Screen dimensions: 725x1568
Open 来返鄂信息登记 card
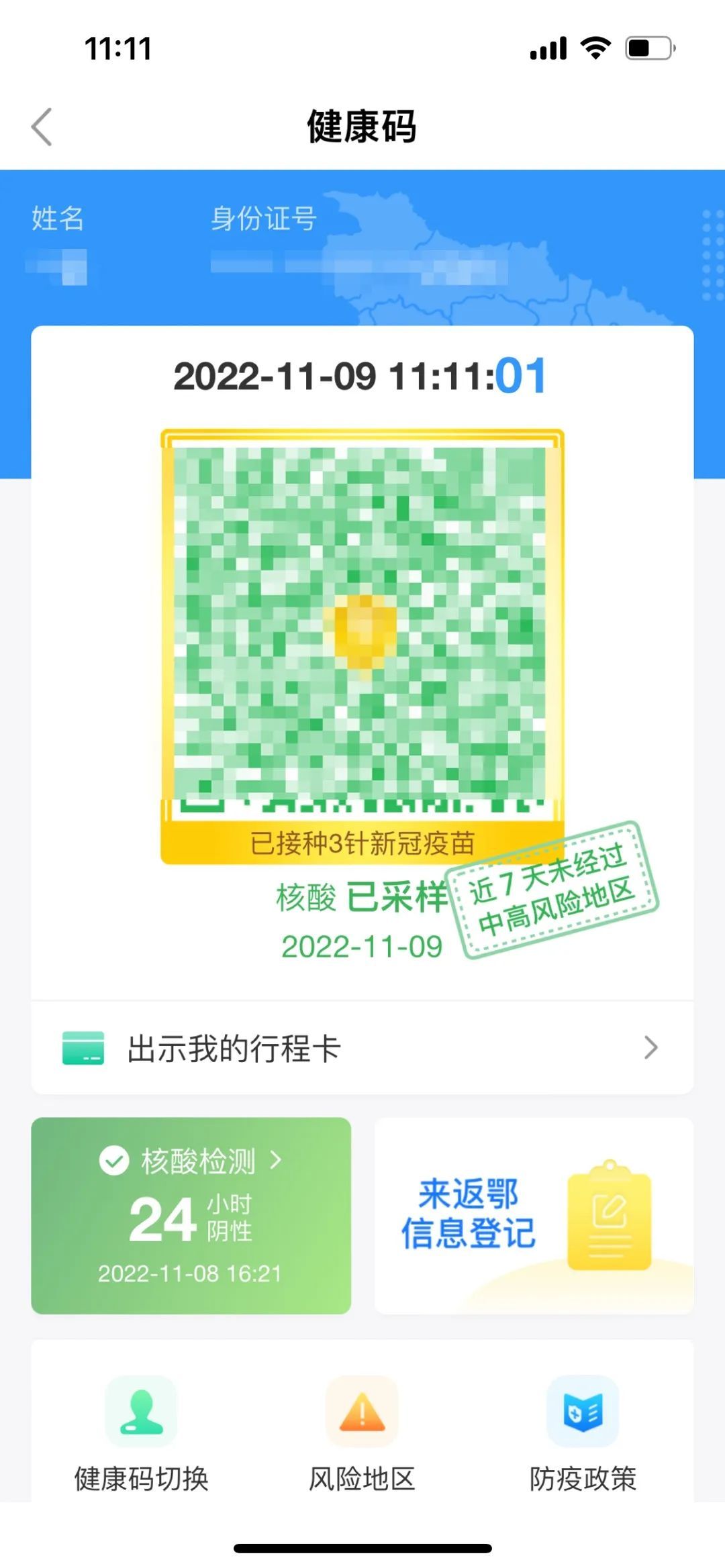tap(534, 1214)
